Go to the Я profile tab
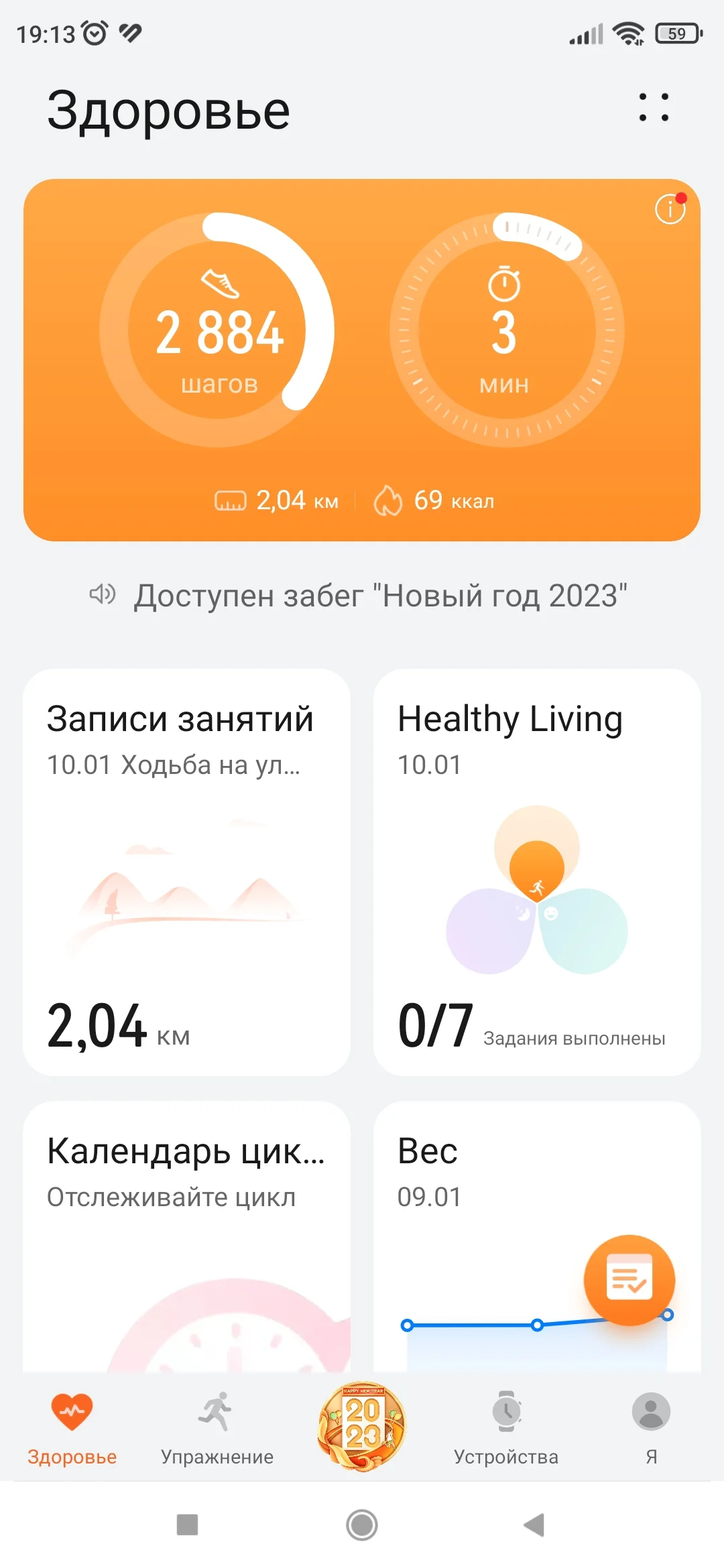This screenshot has height=1568, width=724. (x=651, y=1427)
